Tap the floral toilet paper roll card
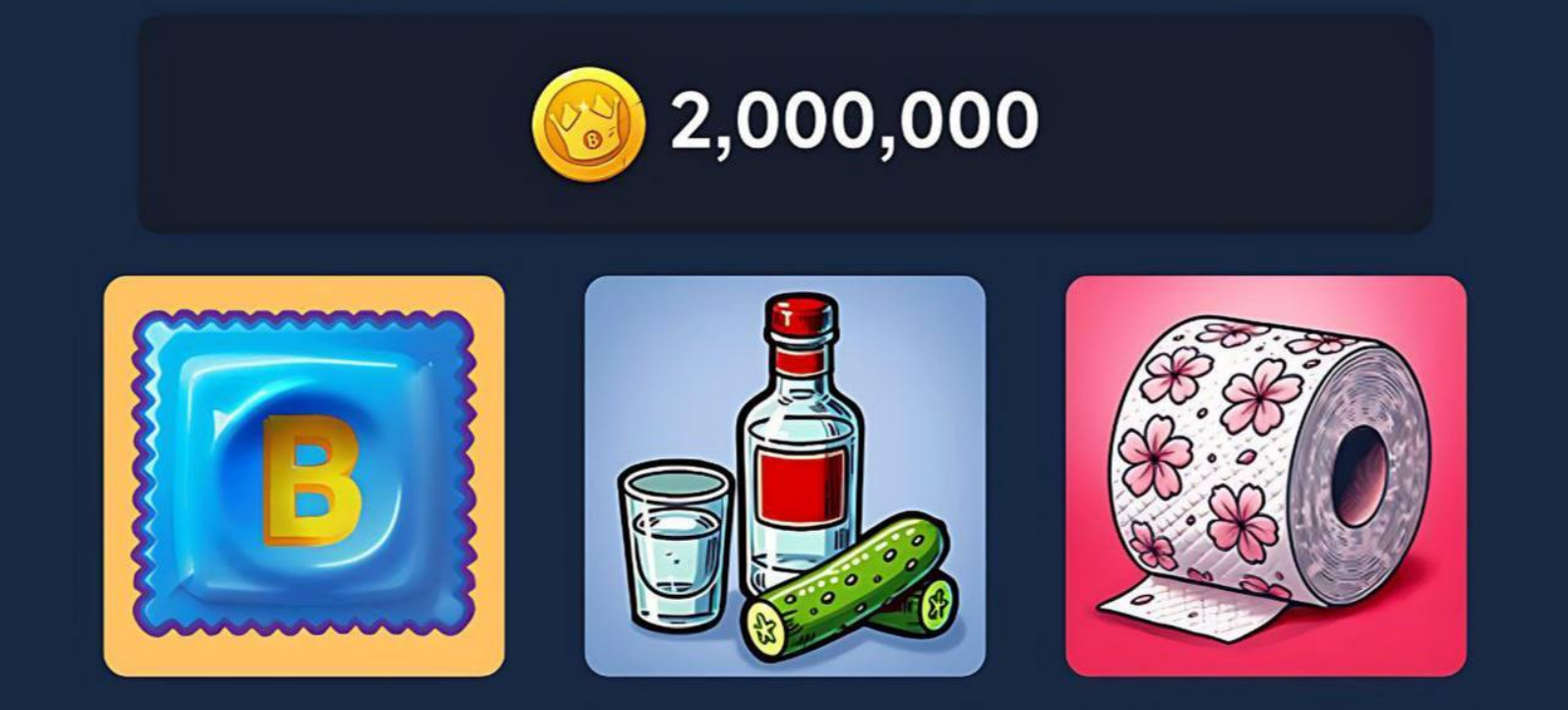The height and width of the screenshot is (710, 1568). pos(1265,476)
